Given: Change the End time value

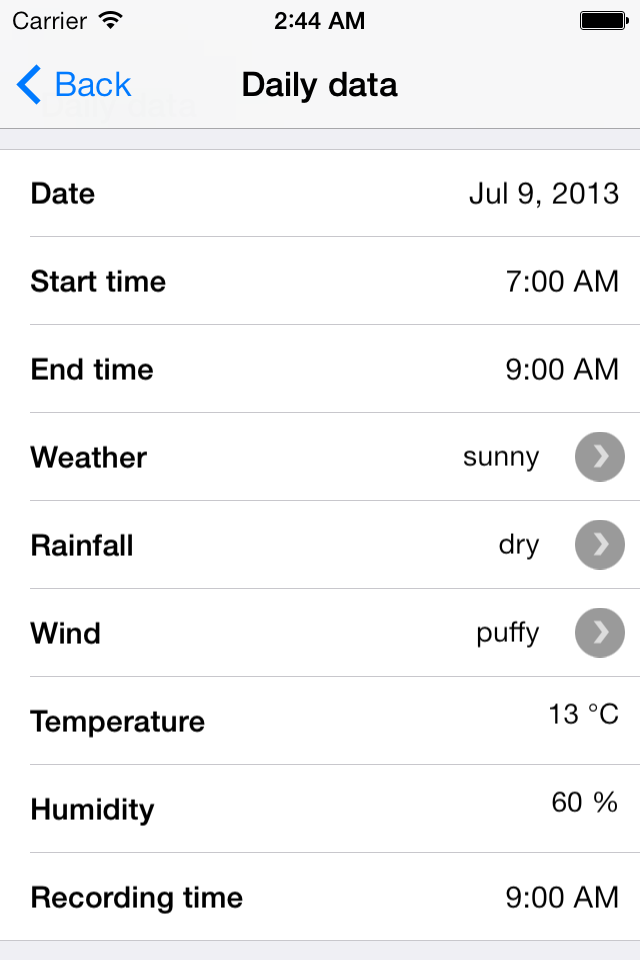Looking at the screenshot, I should [562, 369].
